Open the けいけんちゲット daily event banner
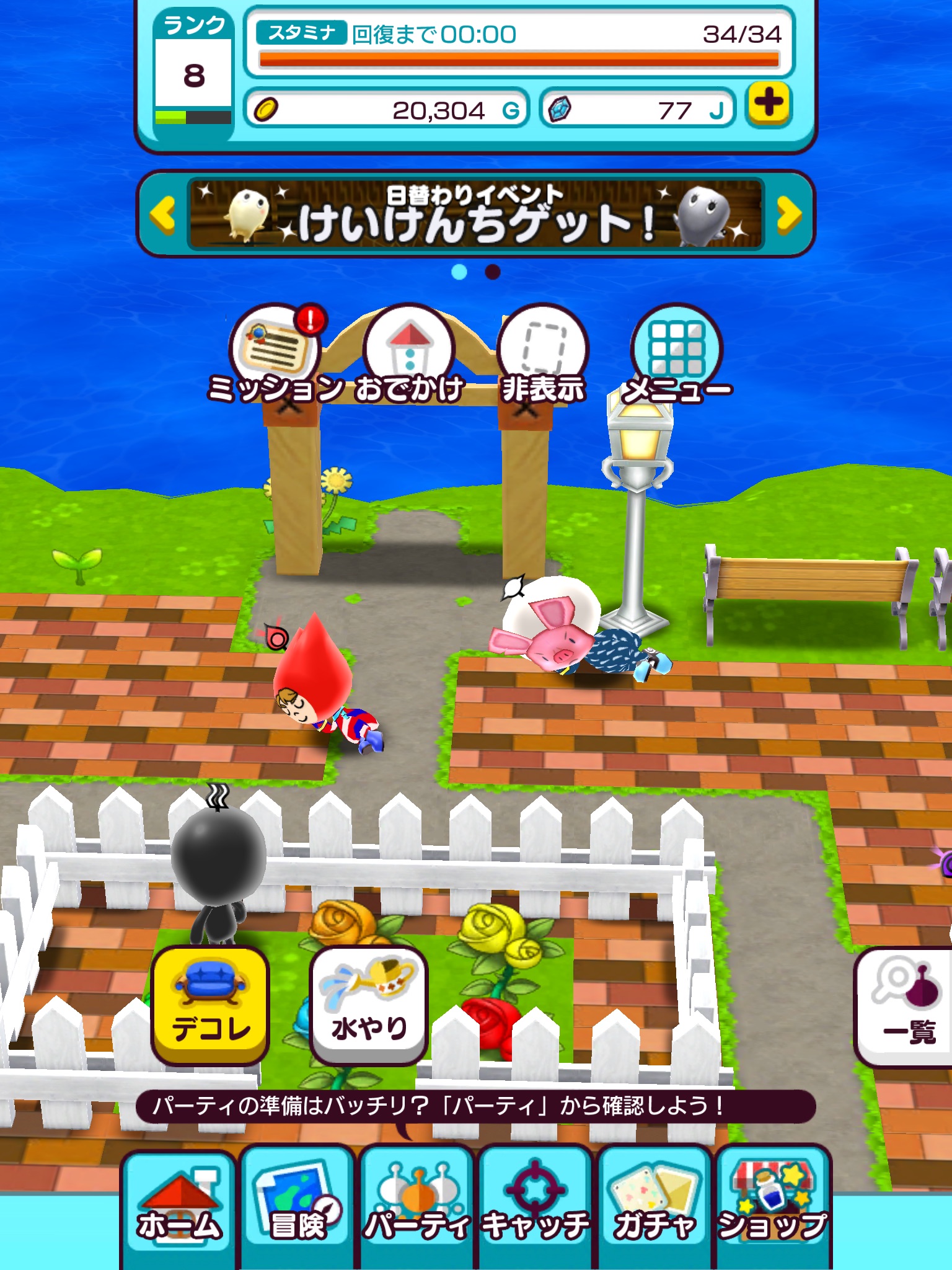The image size is (952, 1270). pyautogui.click(x=475, y=215)
